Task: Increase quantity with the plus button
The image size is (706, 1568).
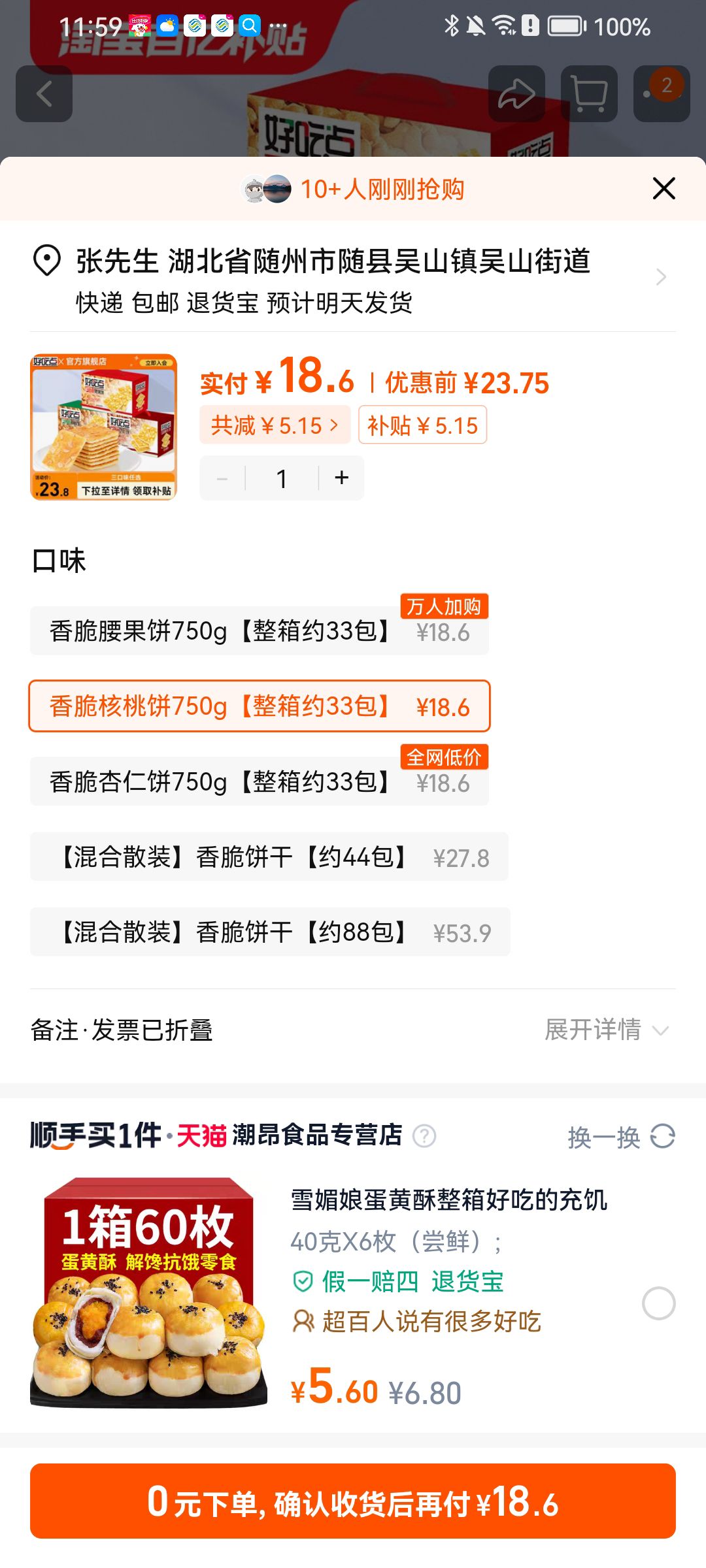Action: tap(341, 478)
